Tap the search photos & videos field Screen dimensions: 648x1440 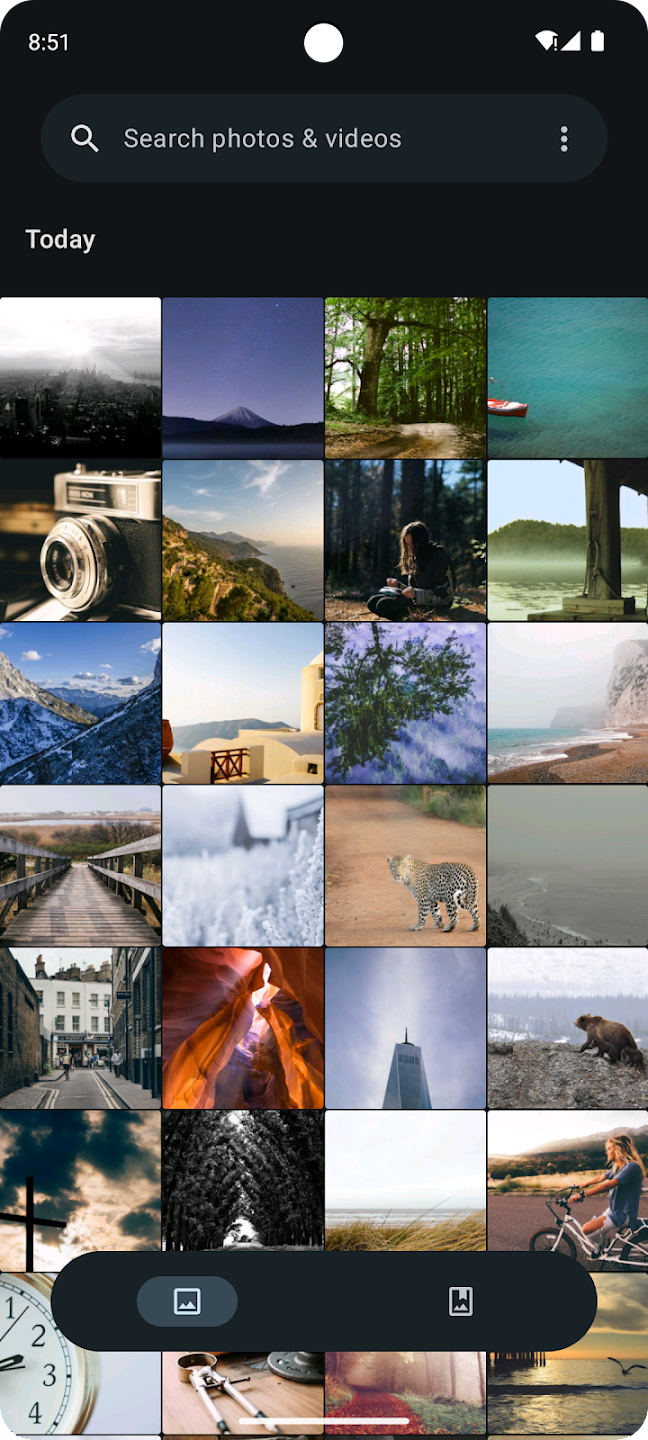(x=300, y=139)
